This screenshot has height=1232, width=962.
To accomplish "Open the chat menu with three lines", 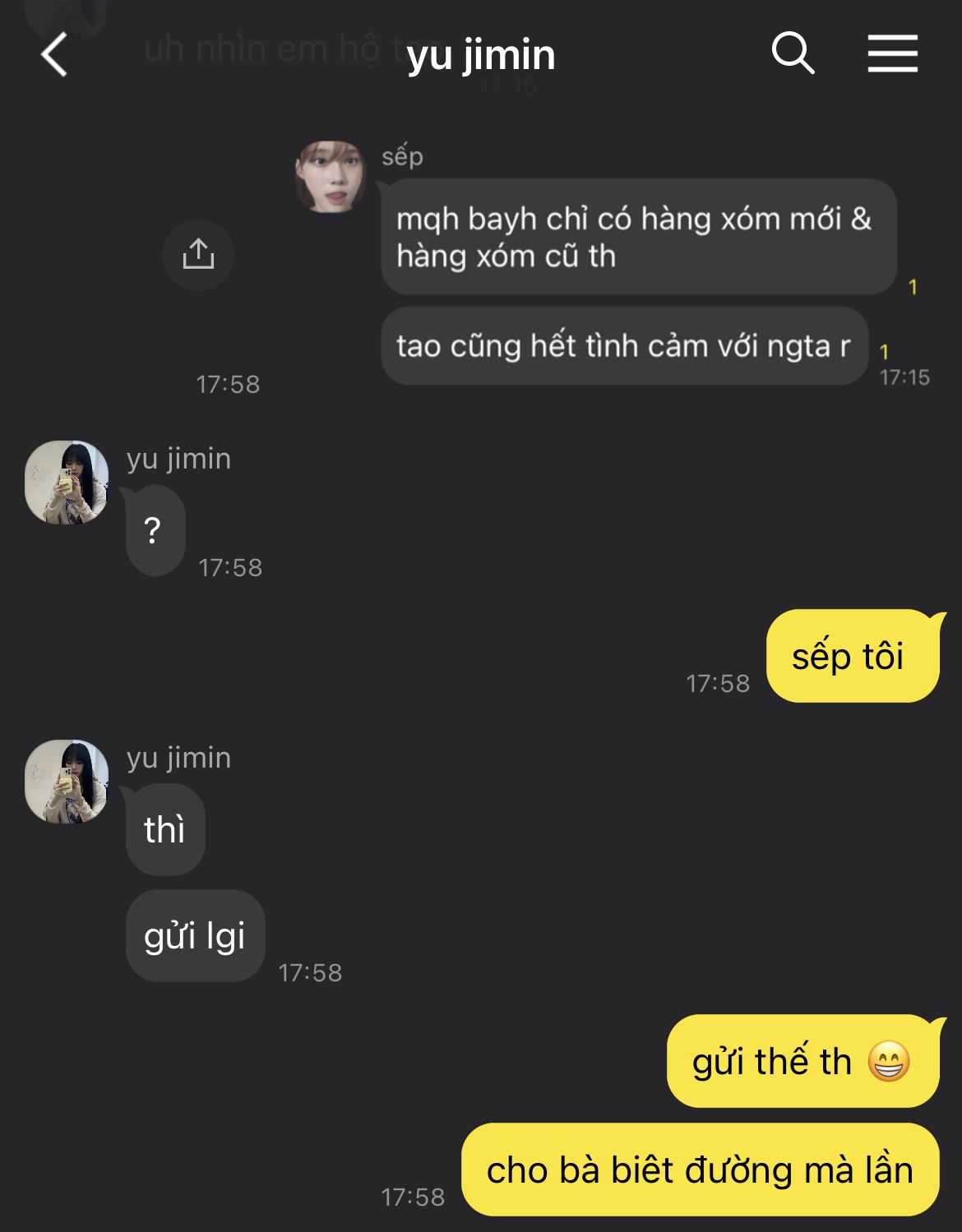I will (892, 54).
